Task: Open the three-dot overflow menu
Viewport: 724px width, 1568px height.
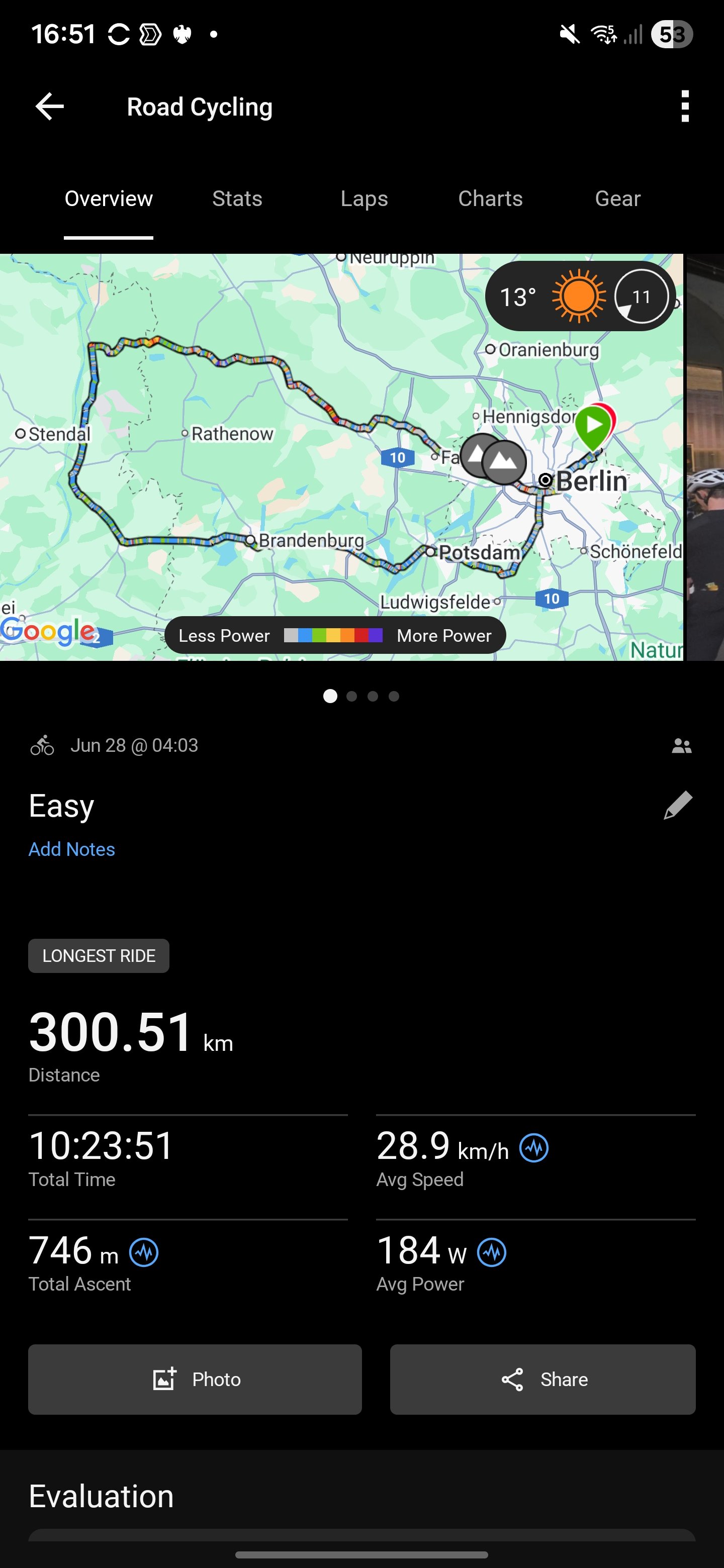Action: (x=685, y=107)
